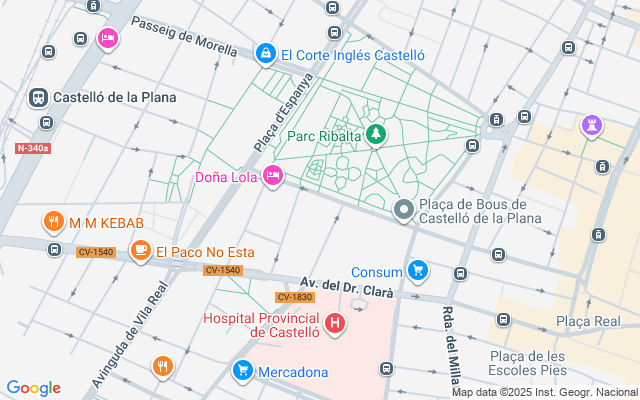Open the Doña Lola hotel pin
Screen dimensions: 640x400
click(272, 176)
